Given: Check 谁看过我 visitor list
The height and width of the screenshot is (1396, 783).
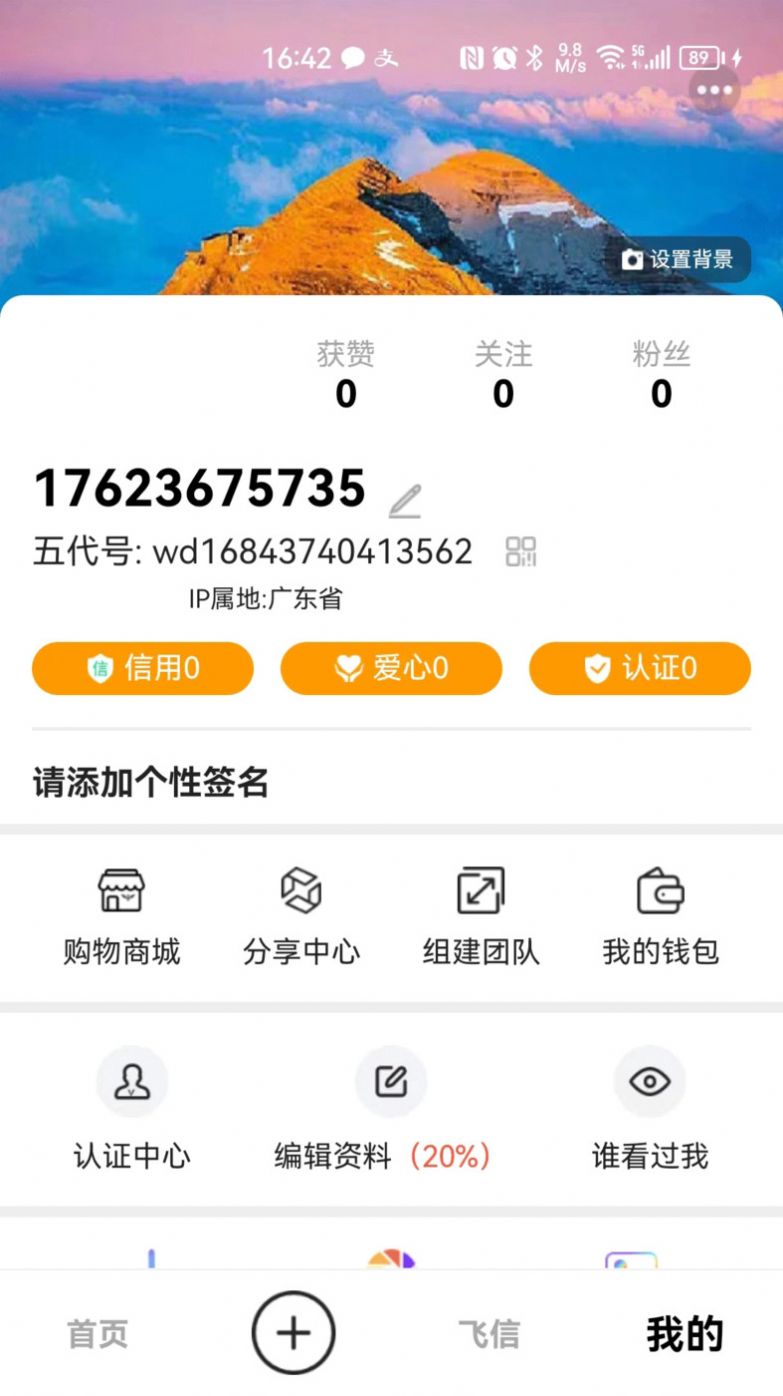Looking at the screenshot, I should 650,1110.
